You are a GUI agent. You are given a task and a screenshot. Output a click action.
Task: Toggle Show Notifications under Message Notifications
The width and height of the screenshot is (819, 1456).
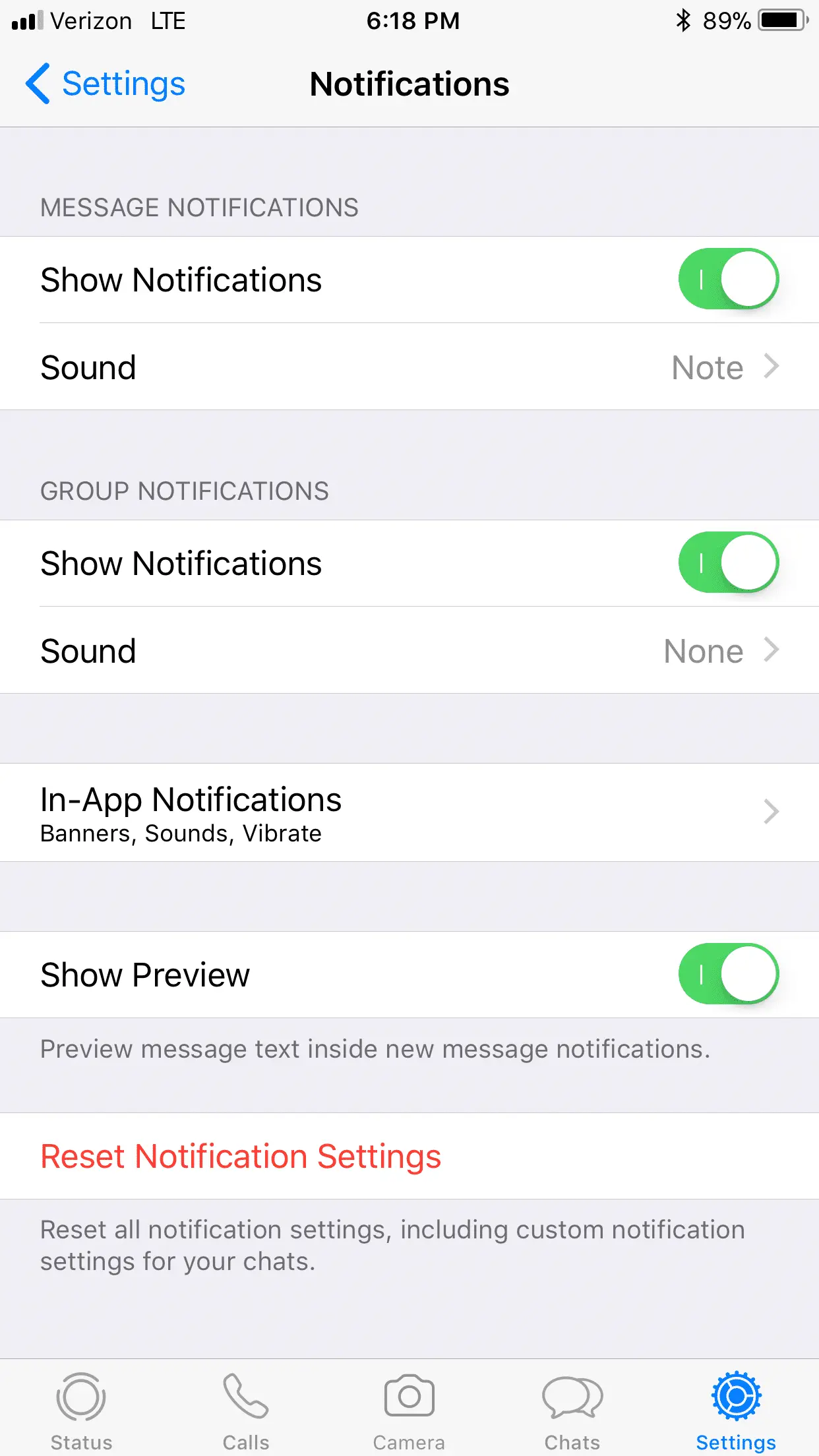coord(728,279)
